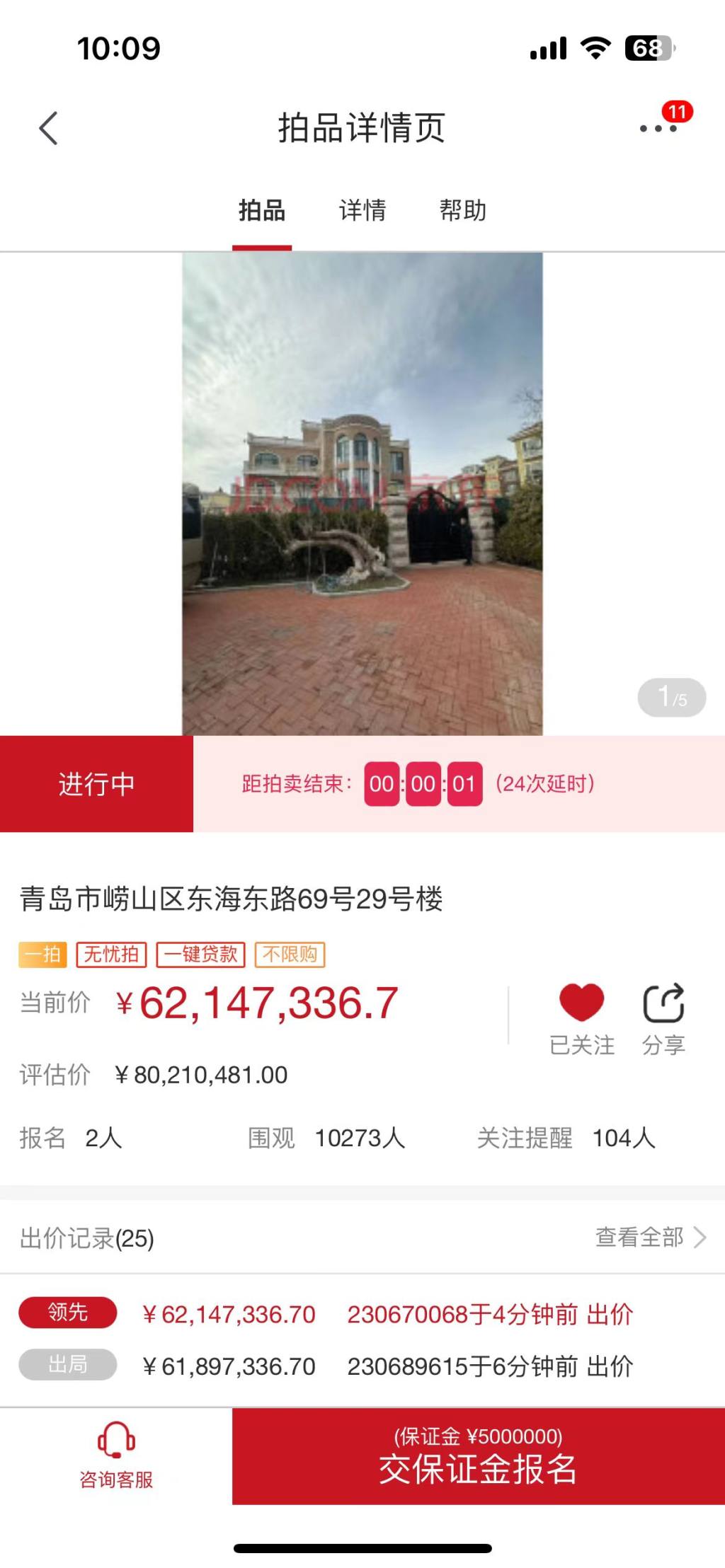Go back using the back arrow
The width and height of the screenshot is (725, 1568).
(48, 129)
